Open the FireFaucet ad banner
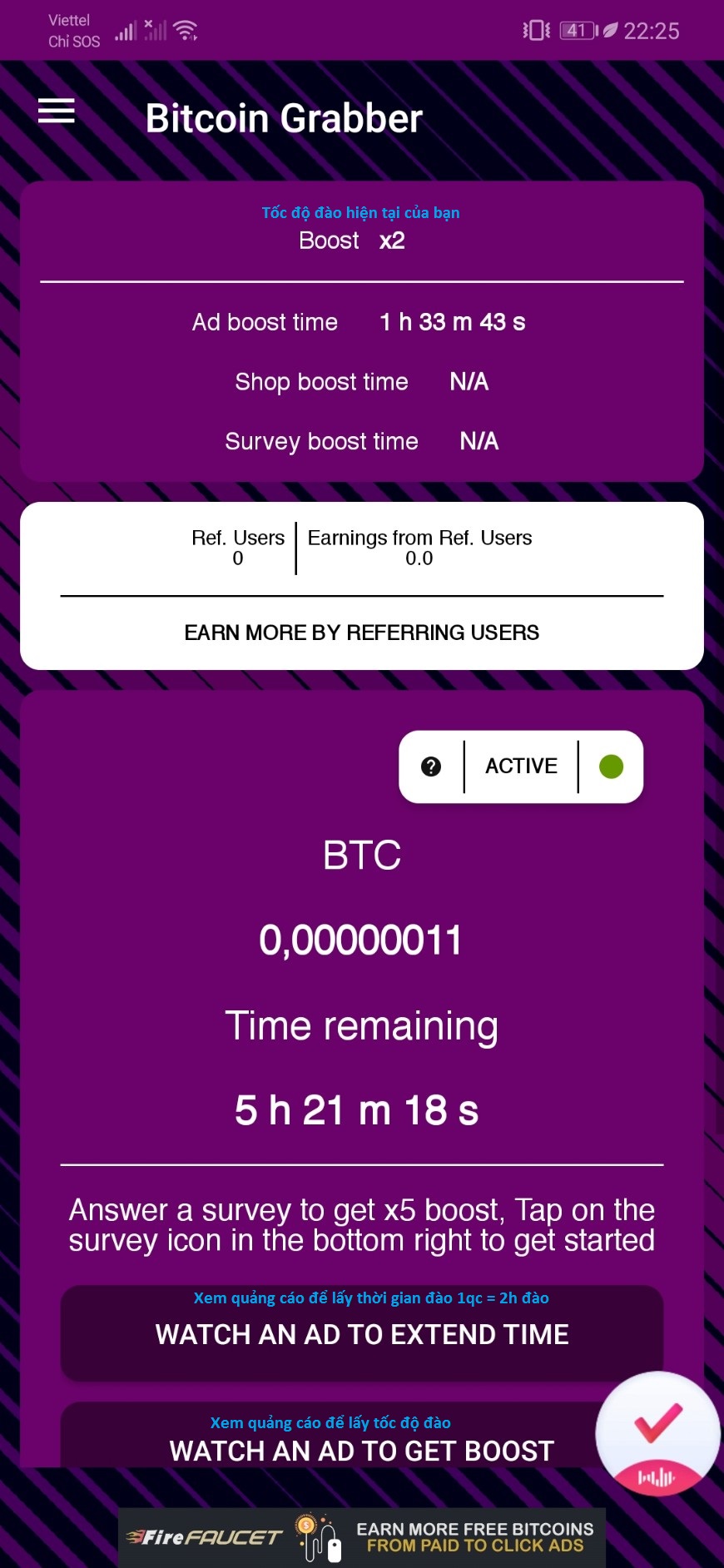Image resolution: width=724 pixels, height=1568 pixels. pyautogui.click(x=361, y=1537)
